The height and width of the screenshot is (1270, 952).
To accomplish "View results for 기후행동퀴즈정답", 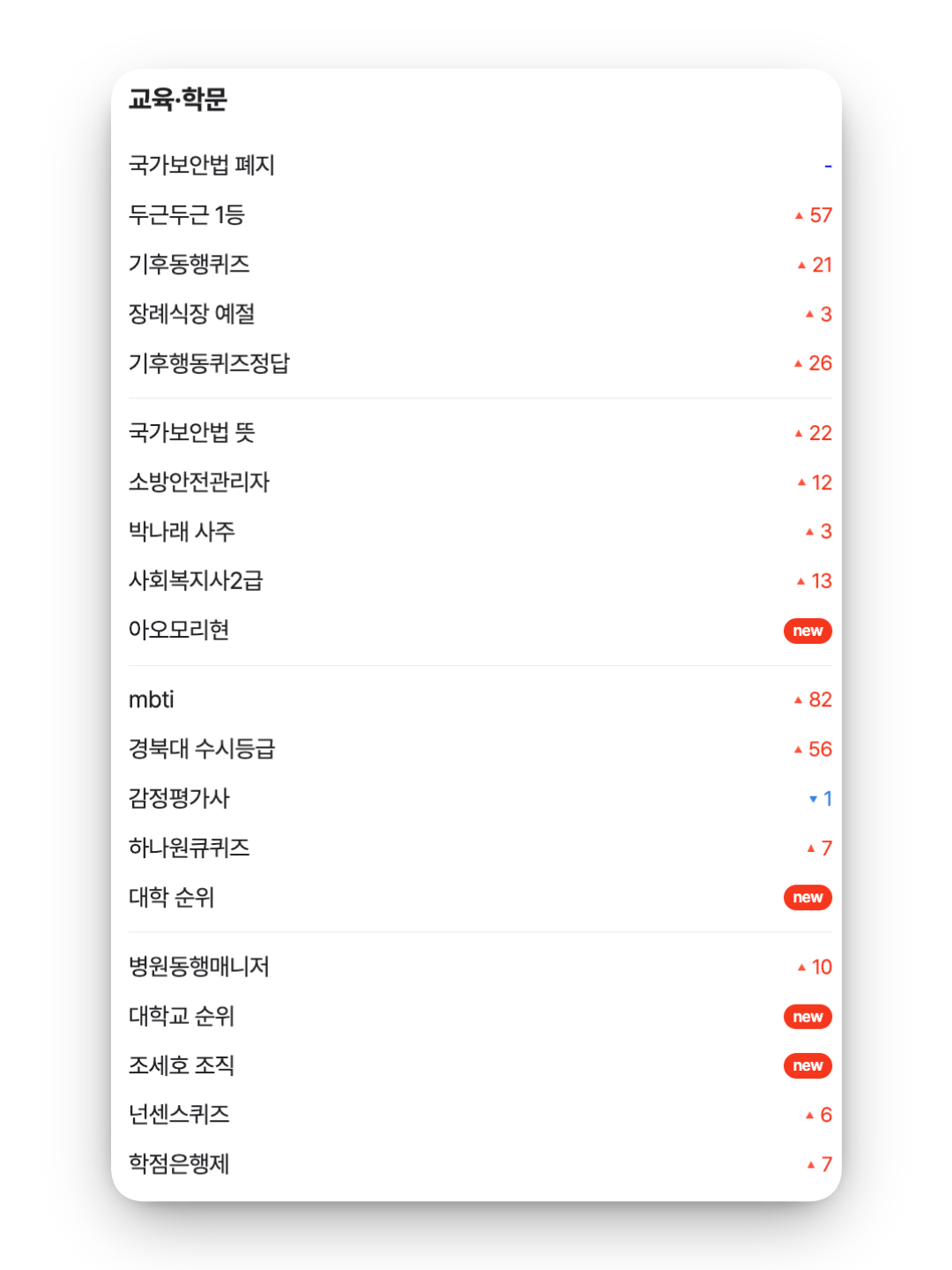I will (209, 362).
